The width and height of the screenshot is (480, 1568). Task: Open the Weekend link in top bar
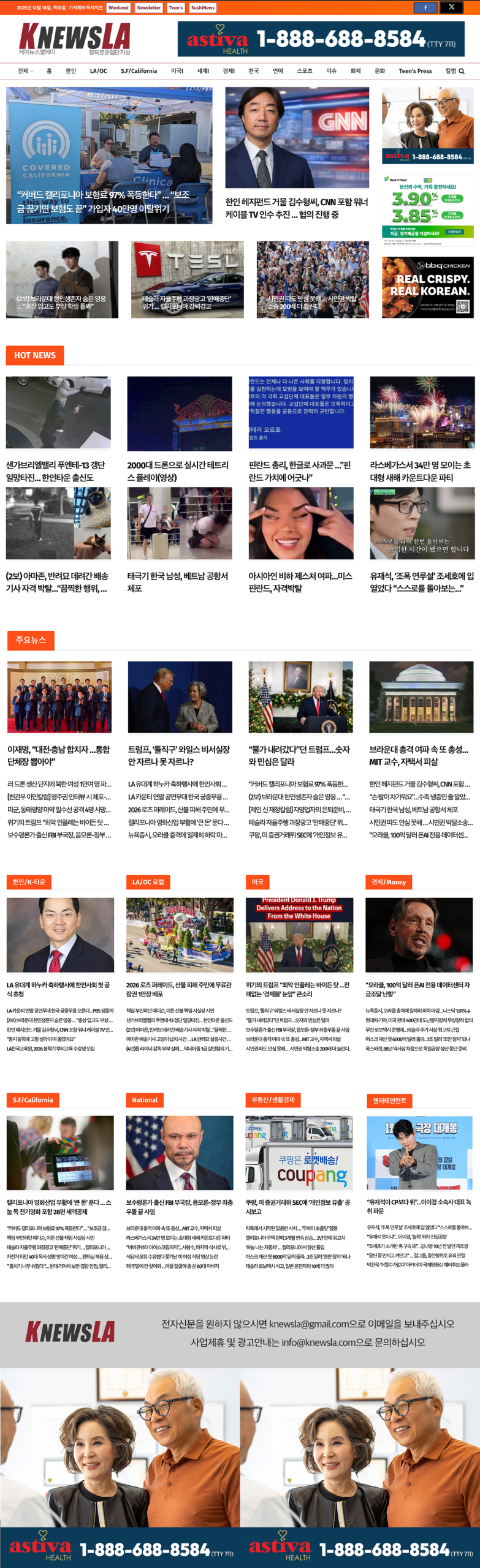click(x=118, y=8)
